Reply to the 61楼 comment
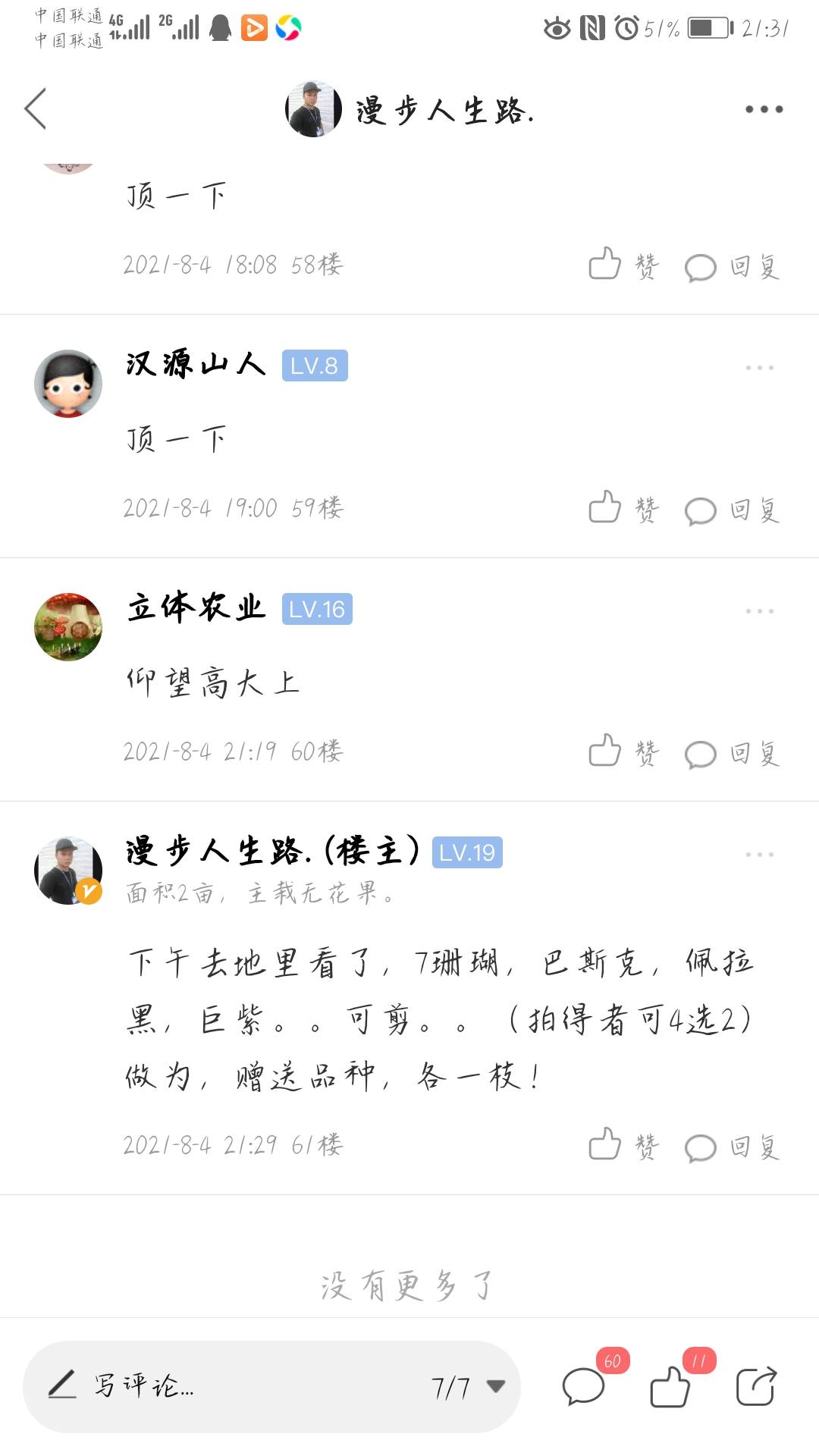The image size is (819, 1456). [x=733, y=1147]
